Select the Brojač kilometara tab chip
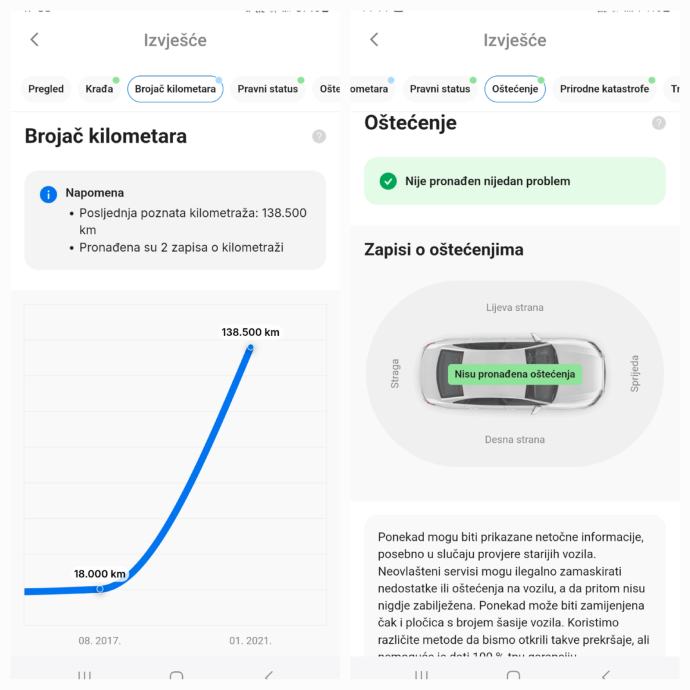Viewport: 690px width, 690px height. tap(175, 89)
